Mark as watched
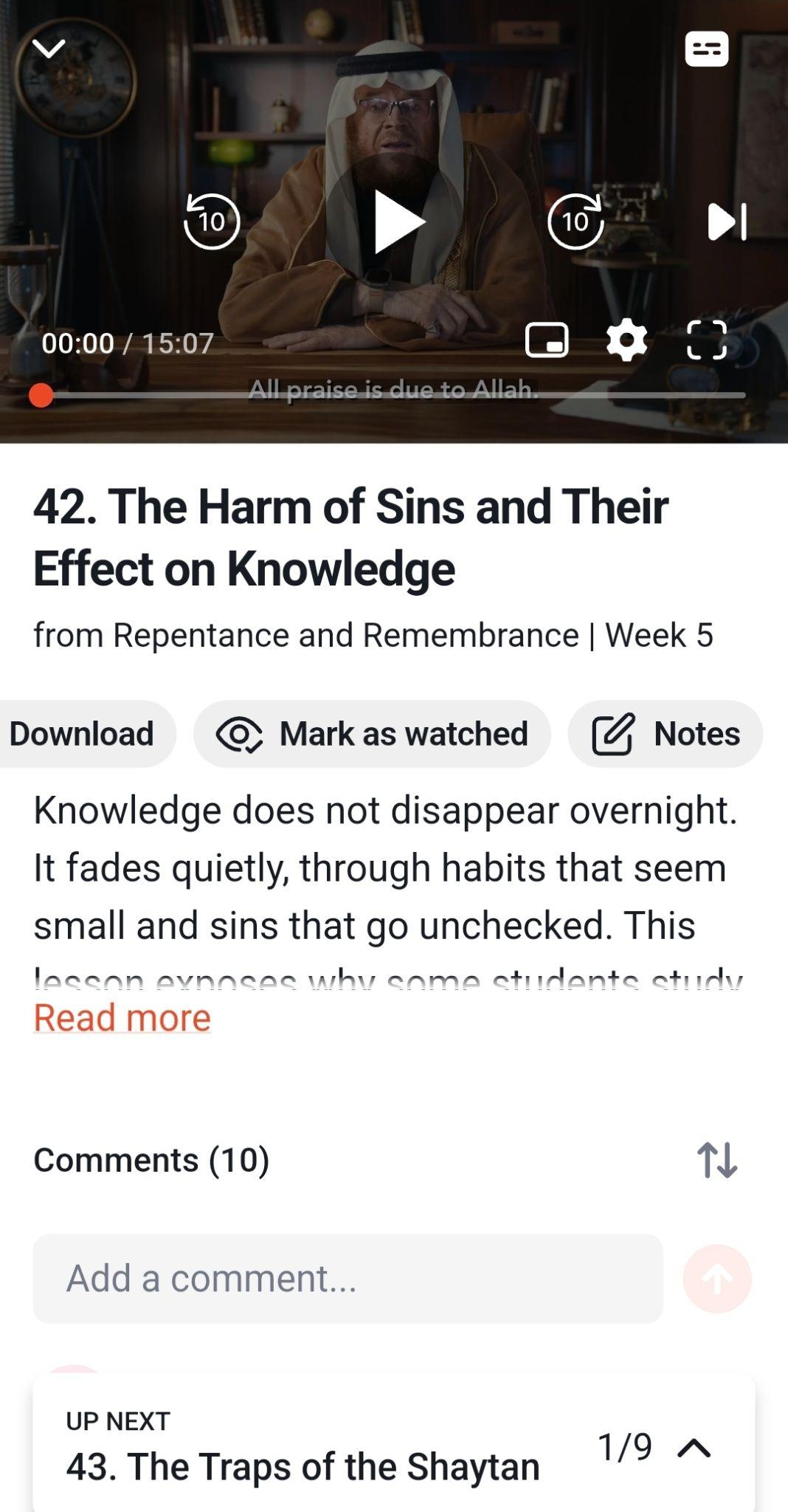Image resolution: width=788 pixels, height=1512 pixels. click(373, 734)
